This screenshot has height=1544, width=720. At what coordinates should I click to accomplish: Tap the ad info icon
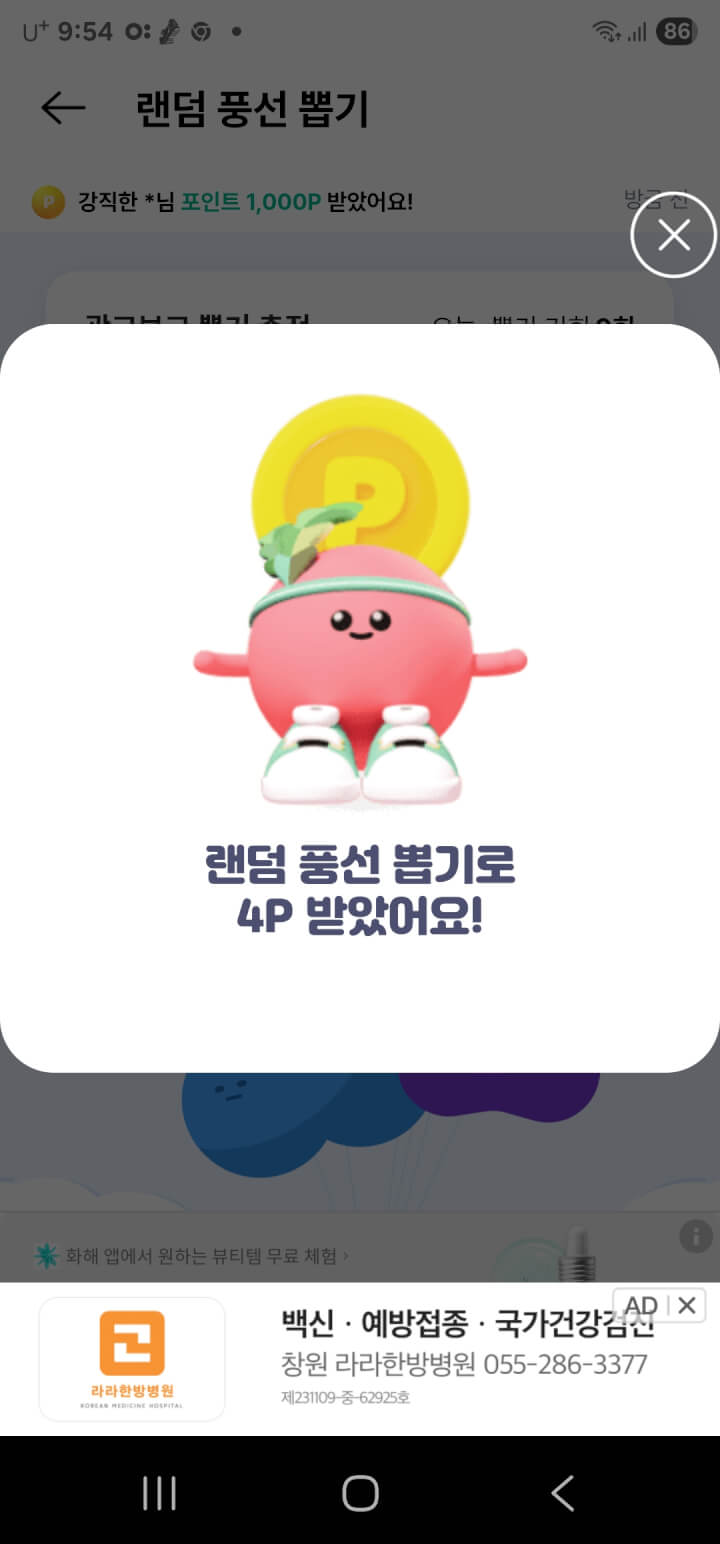click(x=696, y=1236)
